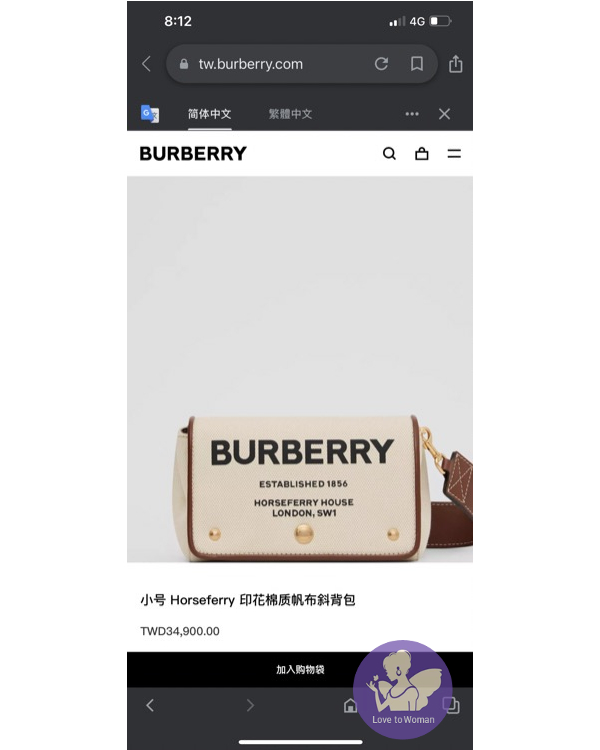
Task: Open the Burberry hamburger menu
Action: [x=454, y=154]
